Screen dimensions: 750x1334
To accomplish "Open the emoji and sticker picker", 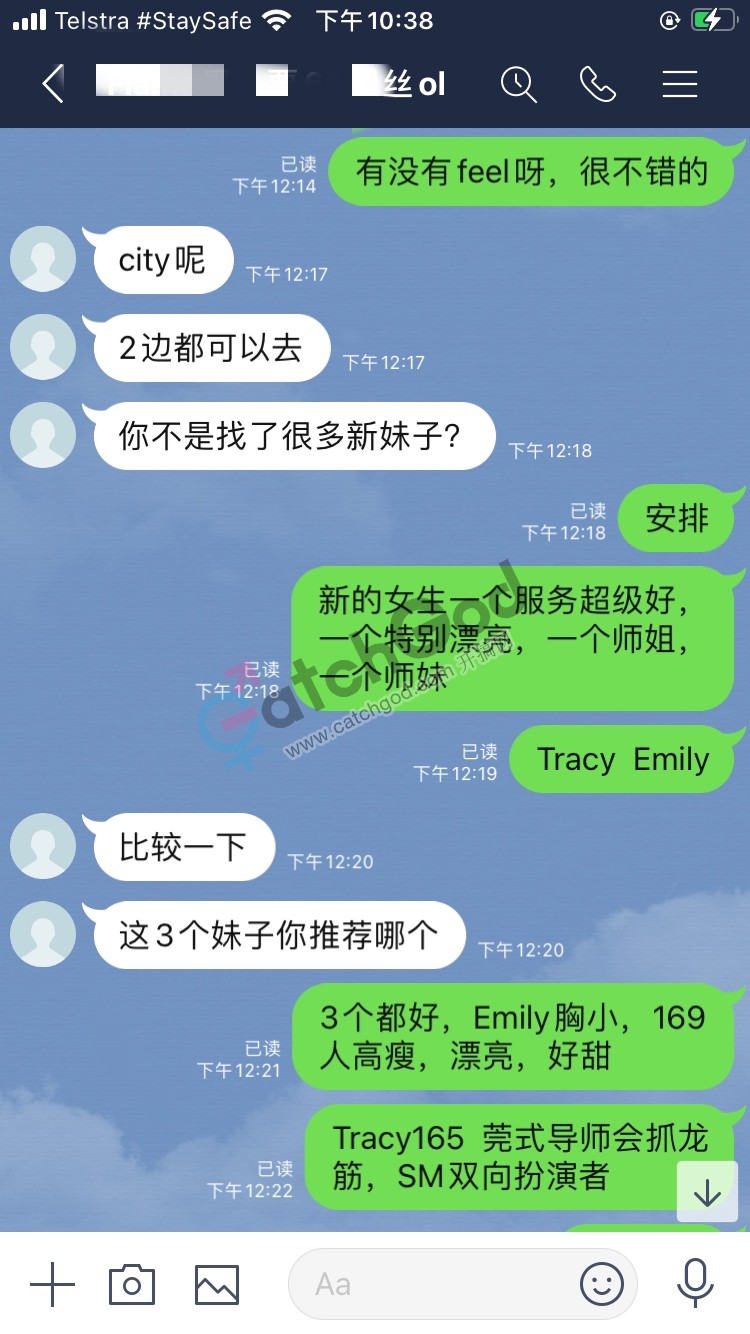I will pyautogui.click(x=602, y=1284).
